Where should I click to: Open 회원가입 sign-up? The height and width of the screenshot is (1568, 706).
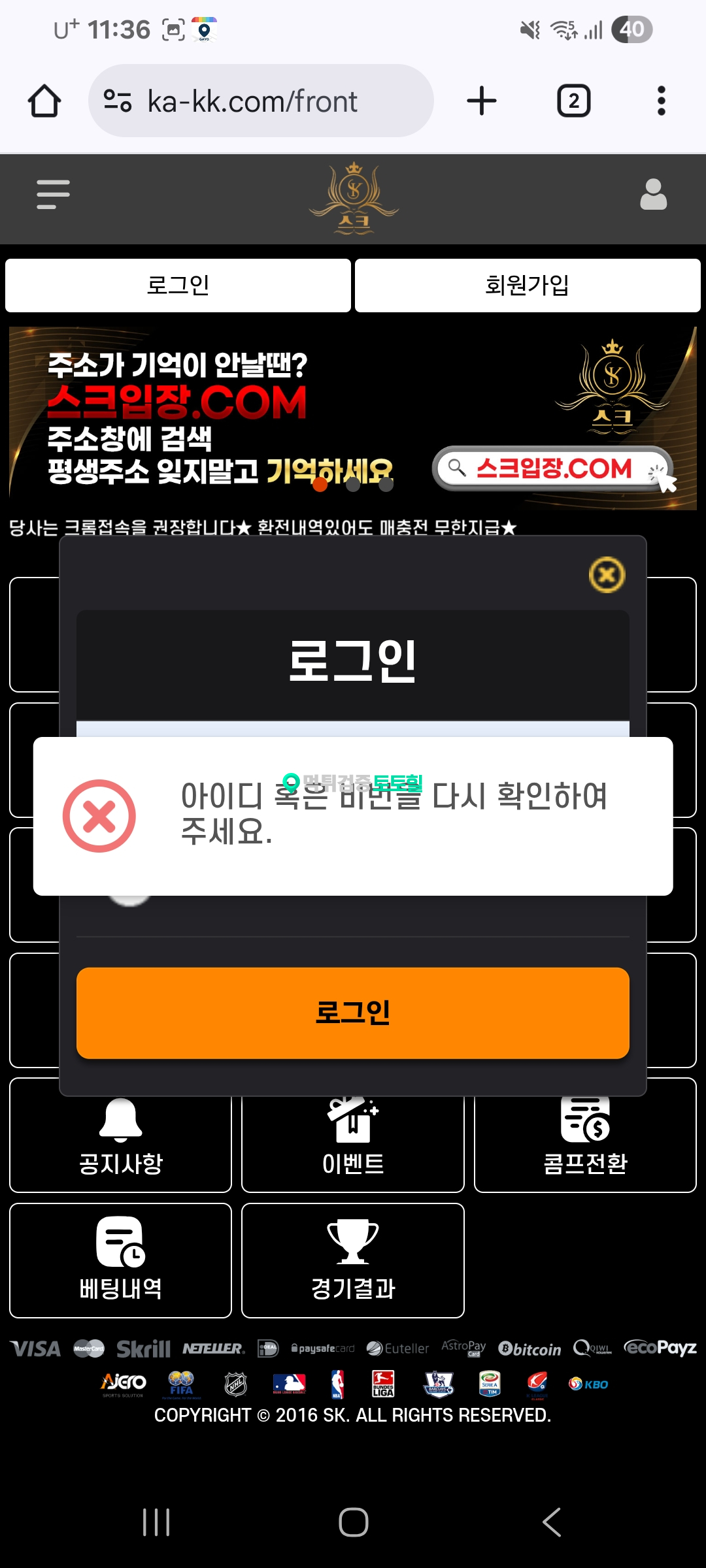pyautogui.click(x=527, y=286)
